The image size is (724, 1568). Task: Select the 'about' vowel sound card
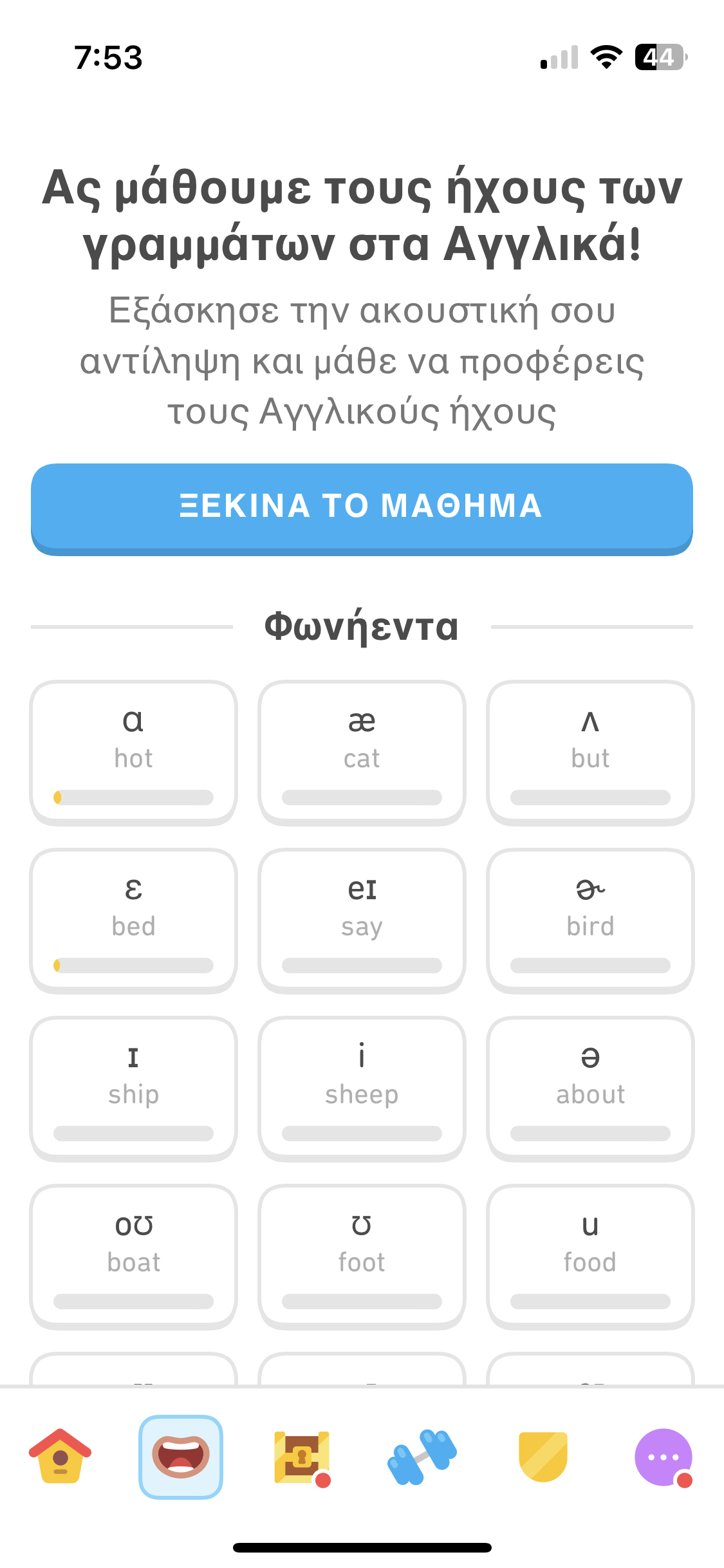(x=590, y=1088)
